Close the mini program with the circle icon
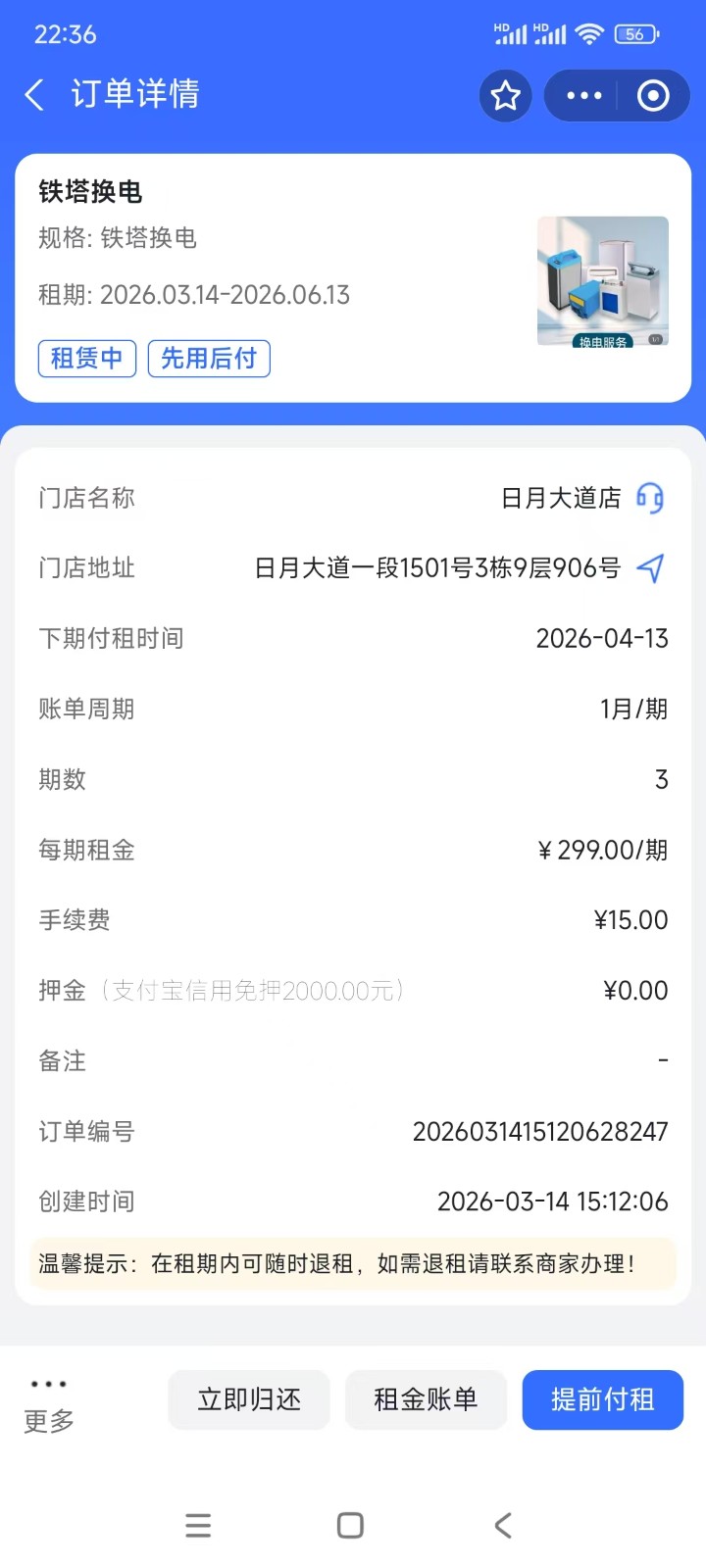The width and height of the screenshot is (706, 1568). (653, 95)
